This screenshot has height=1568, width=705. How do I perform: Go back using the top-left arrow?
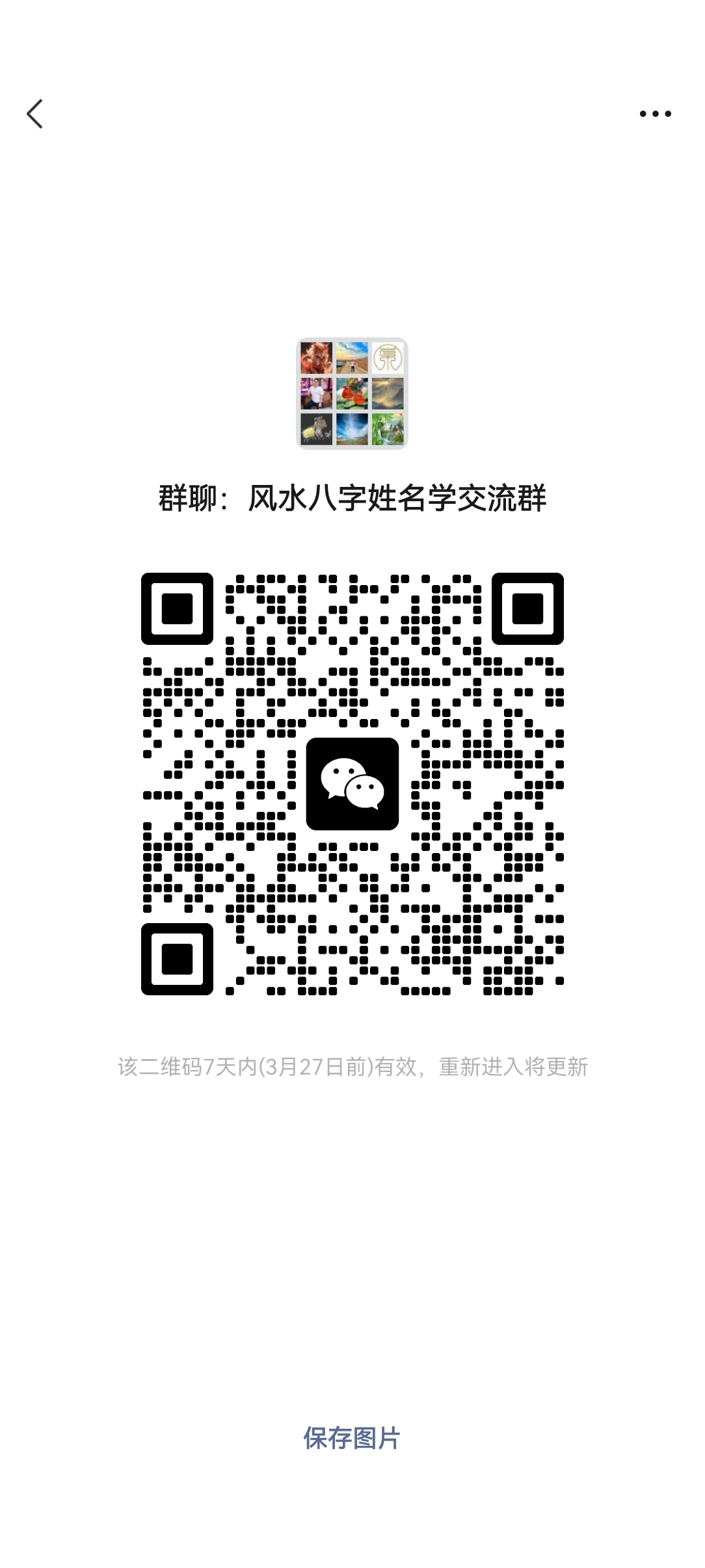(x=35, y=114)
